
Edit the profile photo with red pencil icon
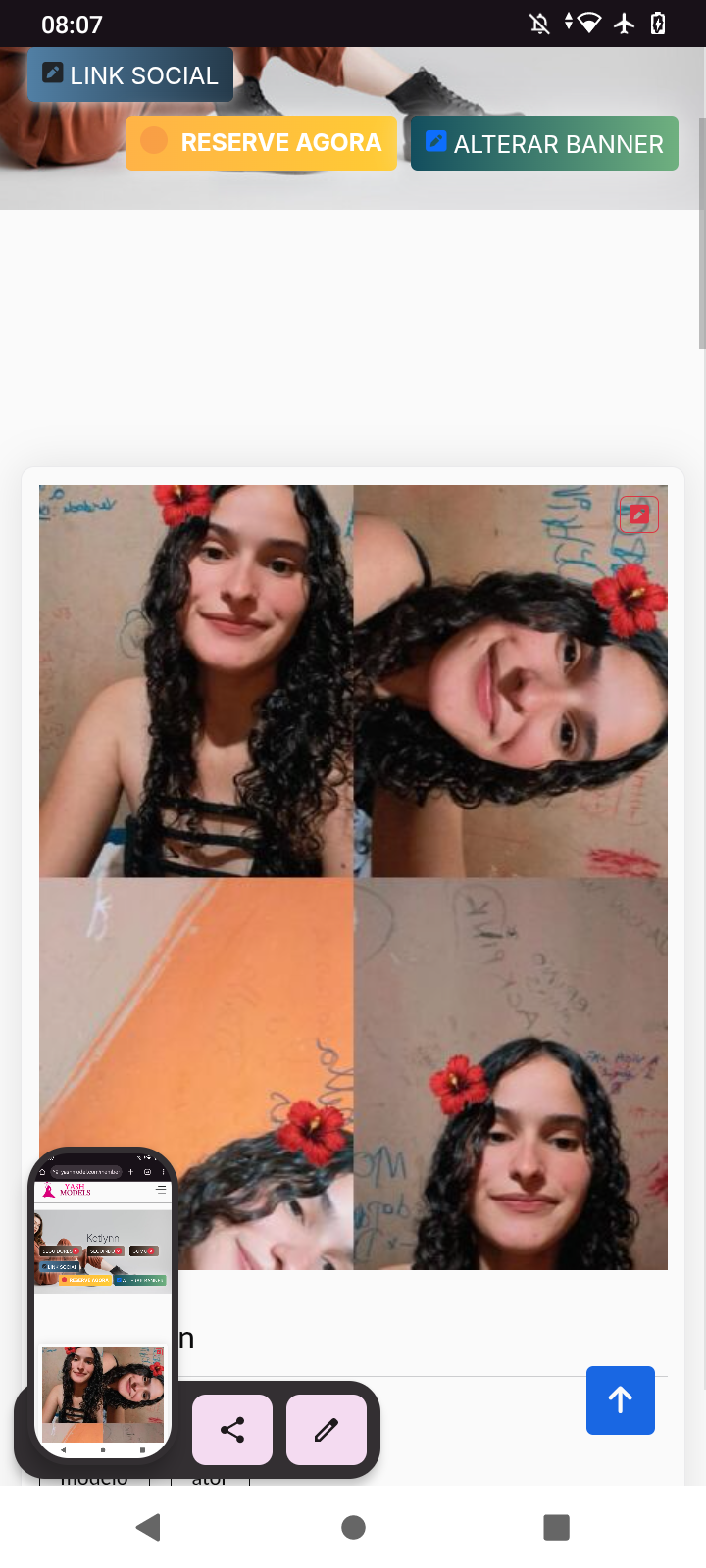[638, 514]
